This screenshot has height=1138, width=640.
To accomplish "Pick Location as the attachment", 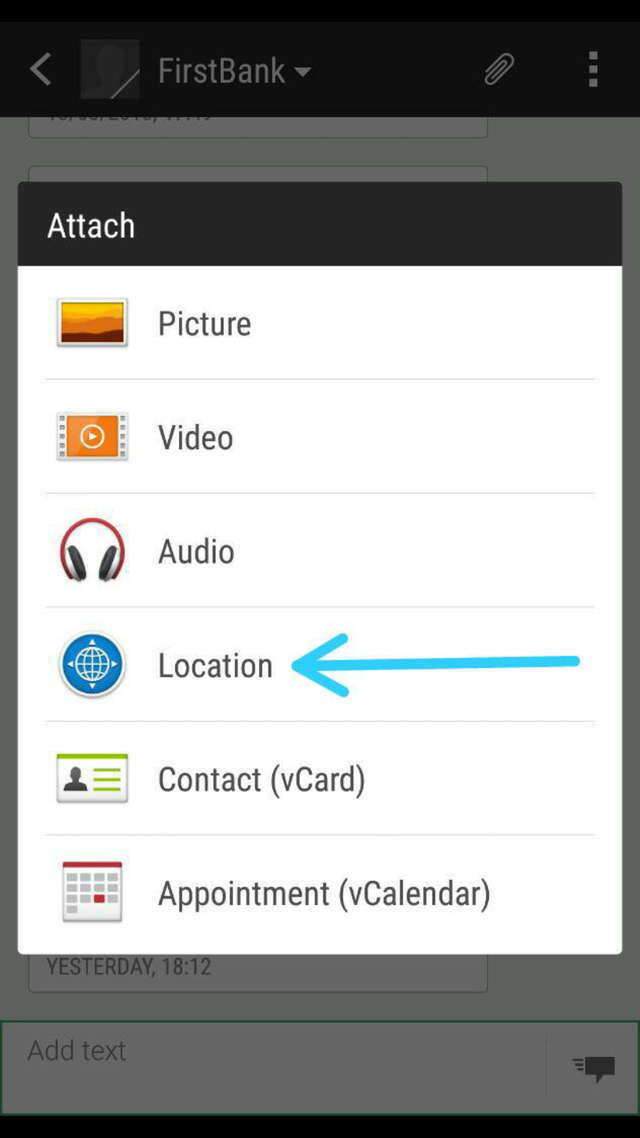I will (319, 665).
